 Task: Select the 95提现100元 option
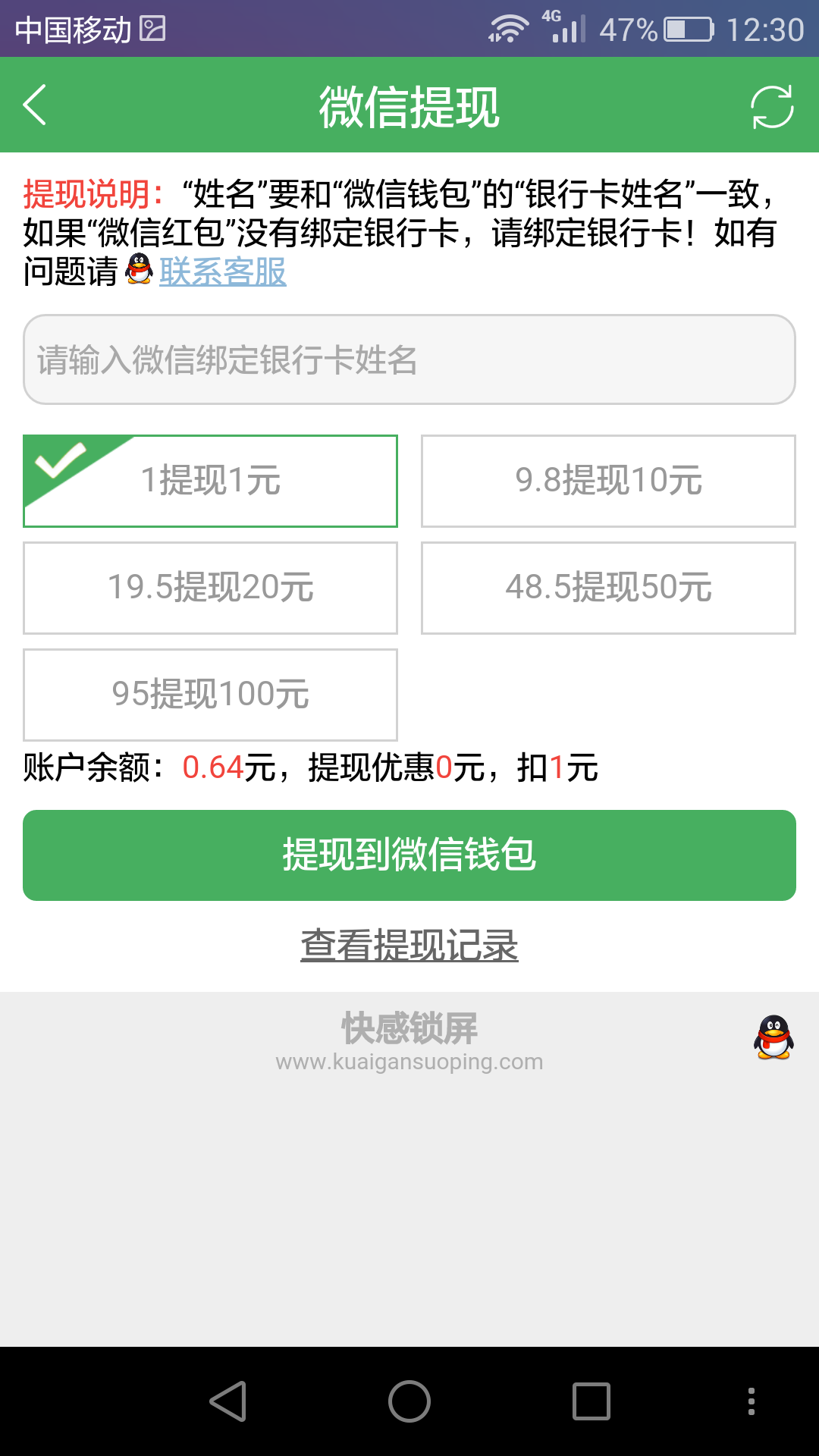click(211, 695)
